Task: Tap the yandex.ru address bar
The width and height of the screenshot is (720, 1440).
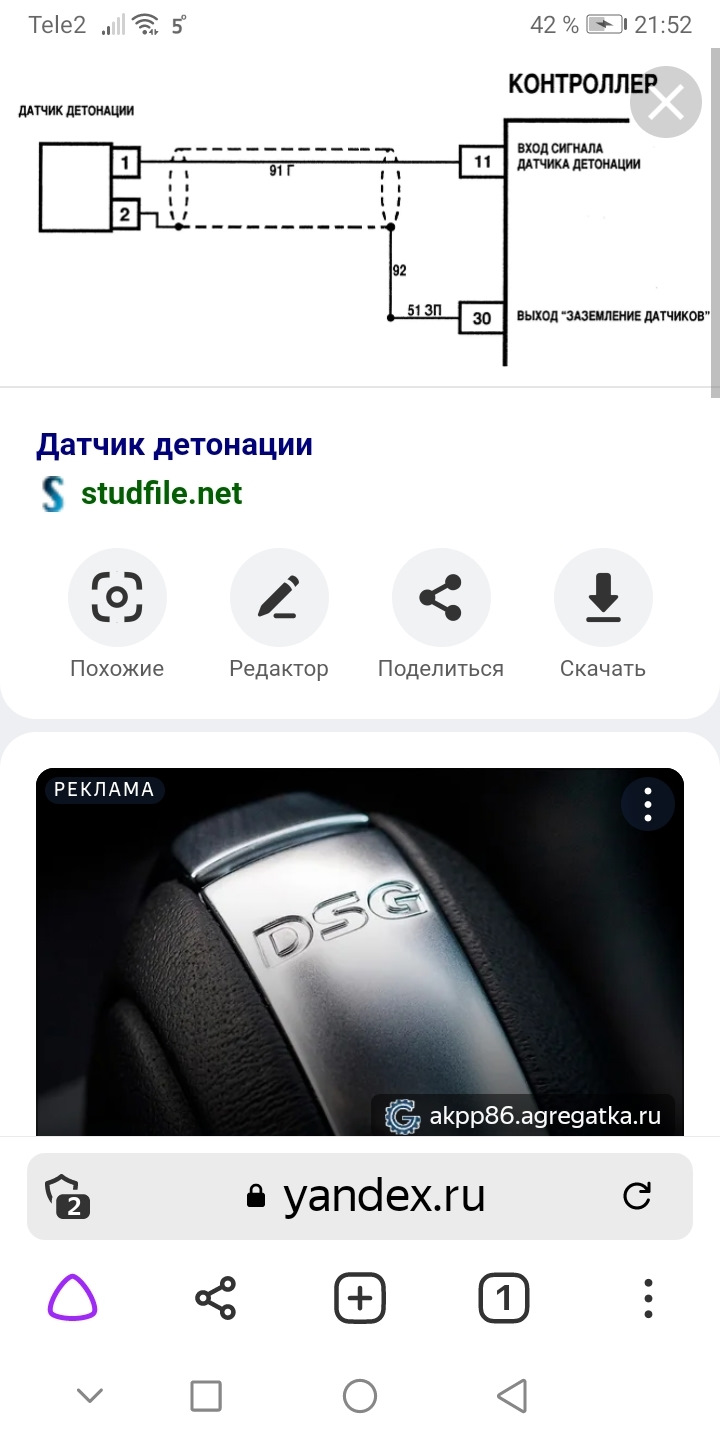Action: click(x=384, y=1196)
